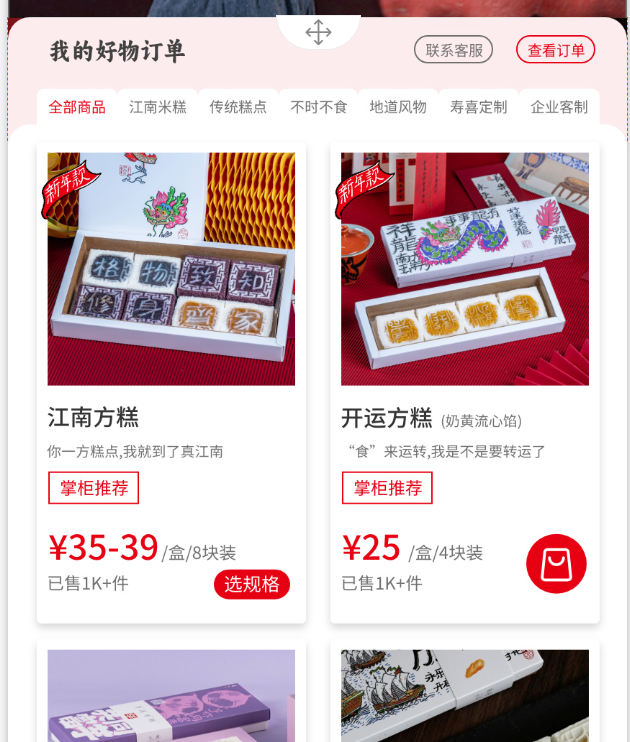Tap 联系客服 to contact customer service

click(453, 50)
